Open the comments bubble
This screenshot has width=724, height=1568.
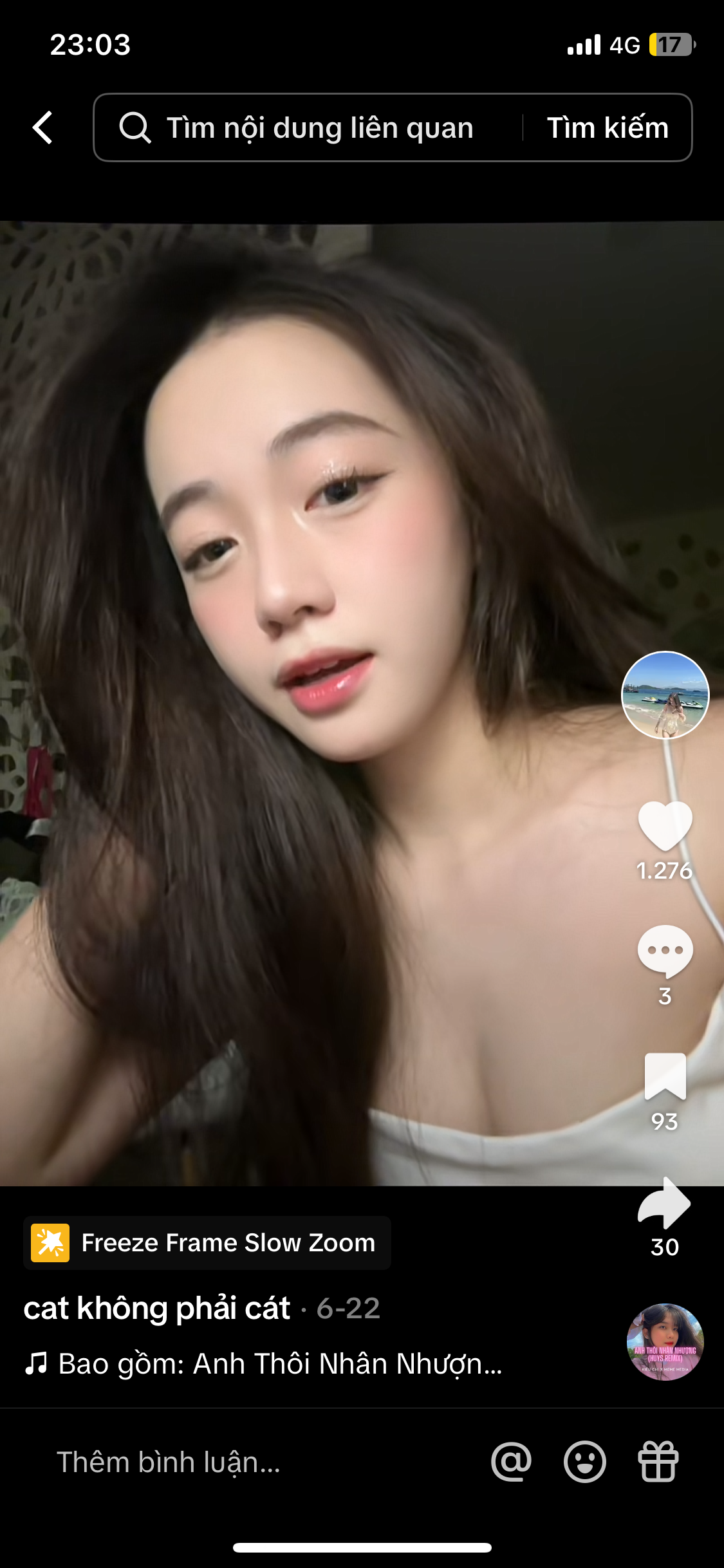click(x=665, y=951)
